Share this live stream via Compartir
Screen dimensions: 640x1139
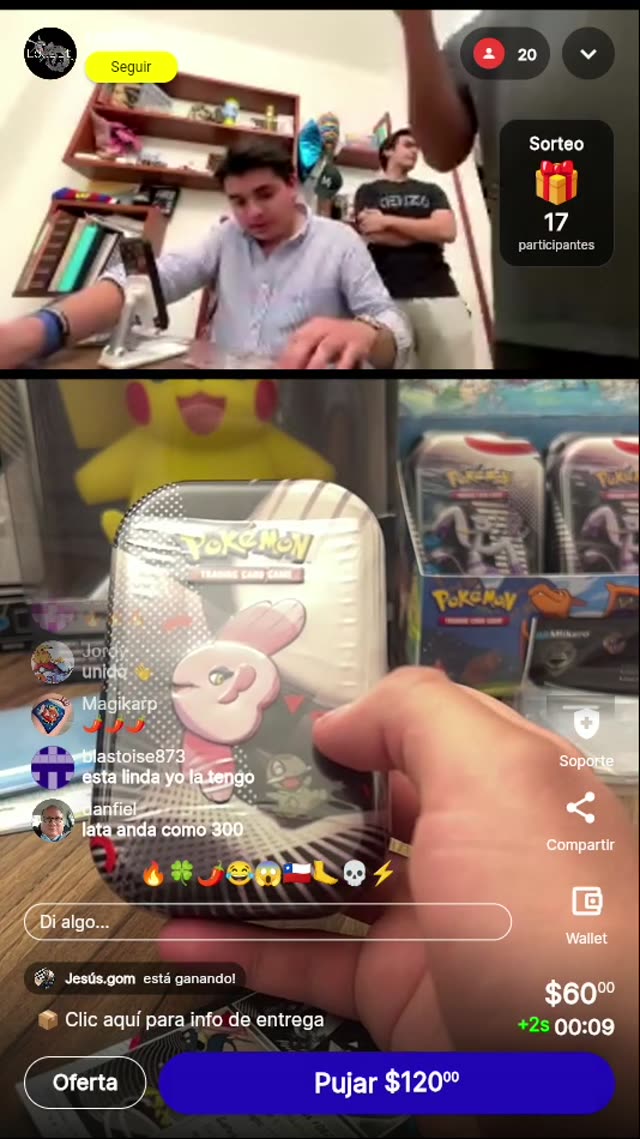point(580,821)
